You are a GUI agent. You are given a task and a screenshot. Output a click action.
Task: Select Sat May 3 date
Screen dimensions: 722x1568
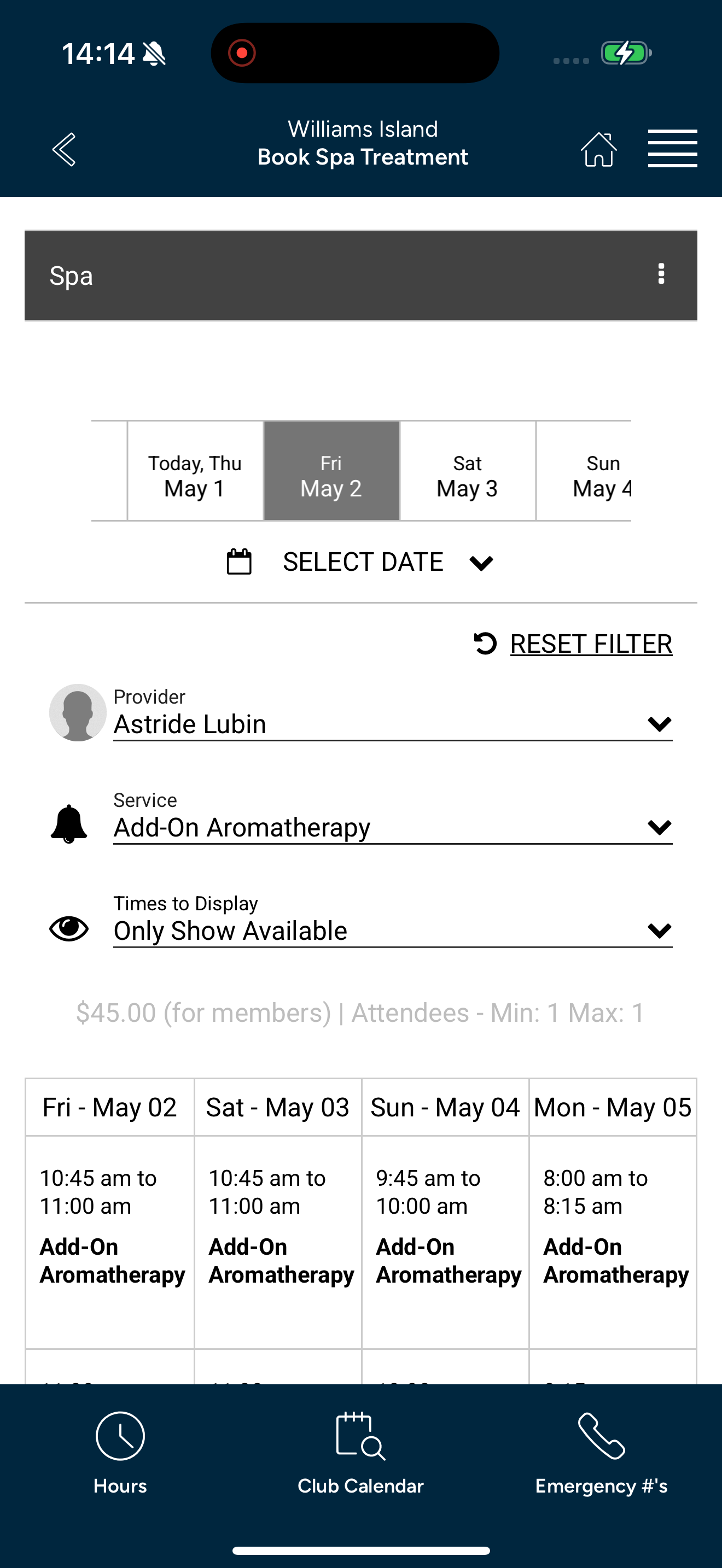pos(468,471)
